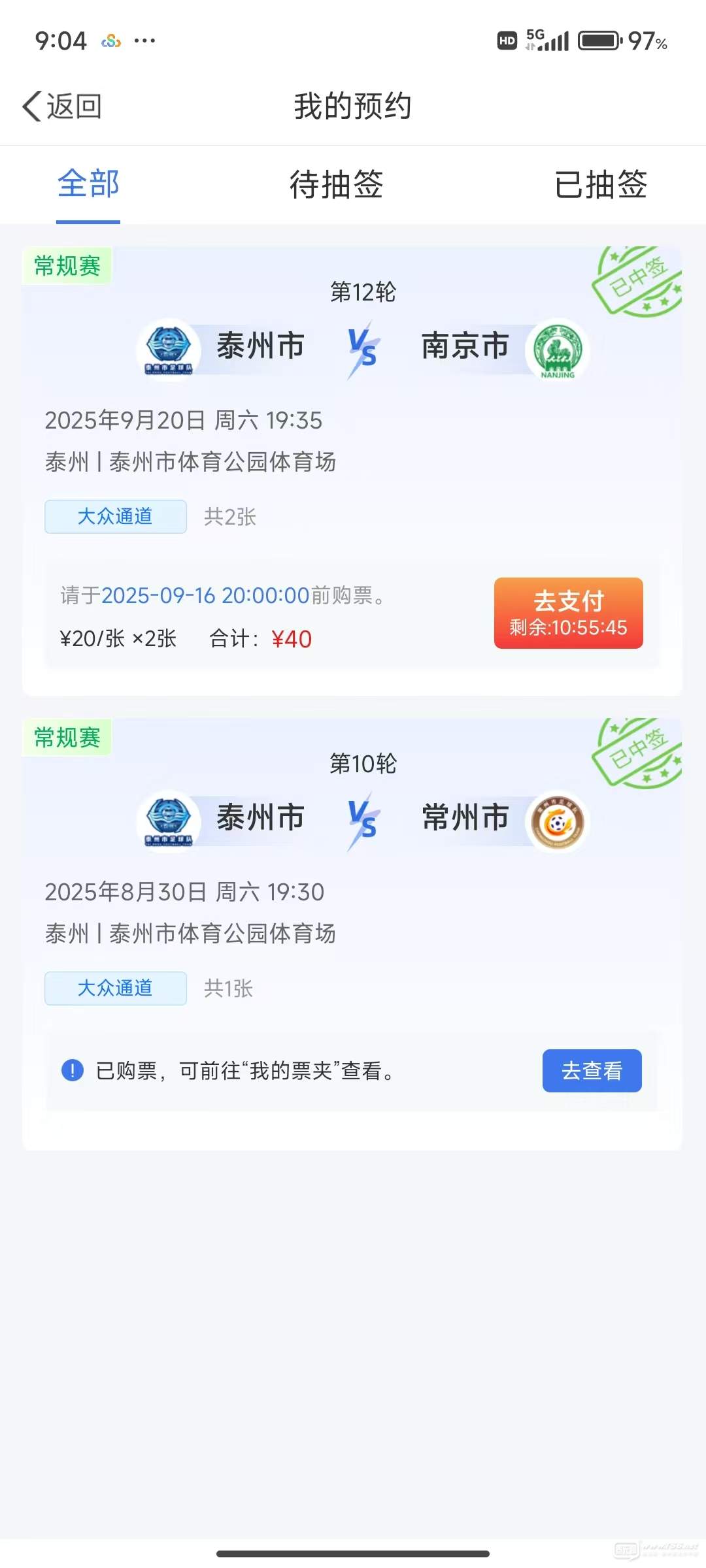Screen dimensions: 706x1568
Task: Open the 泰州市 vs 常州市 reservation card
Action: pos(352,934)
